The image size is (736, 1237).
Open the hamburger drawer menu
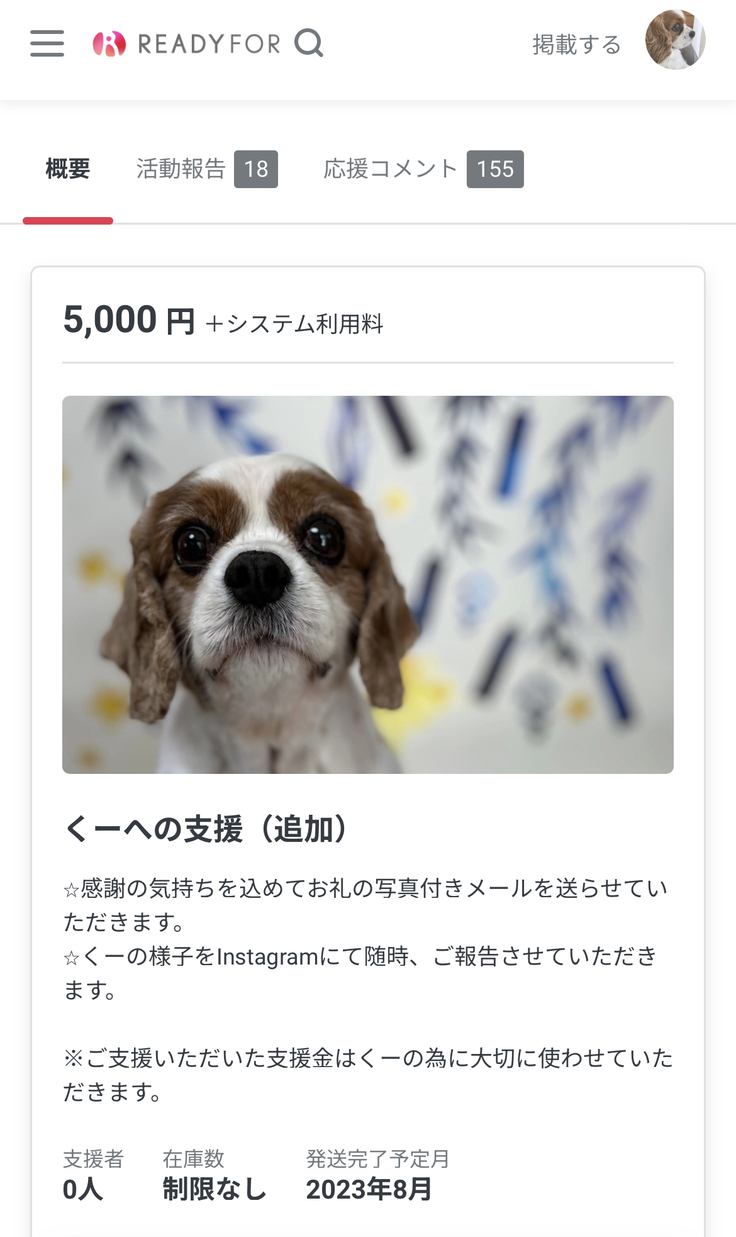coord(47,43)
